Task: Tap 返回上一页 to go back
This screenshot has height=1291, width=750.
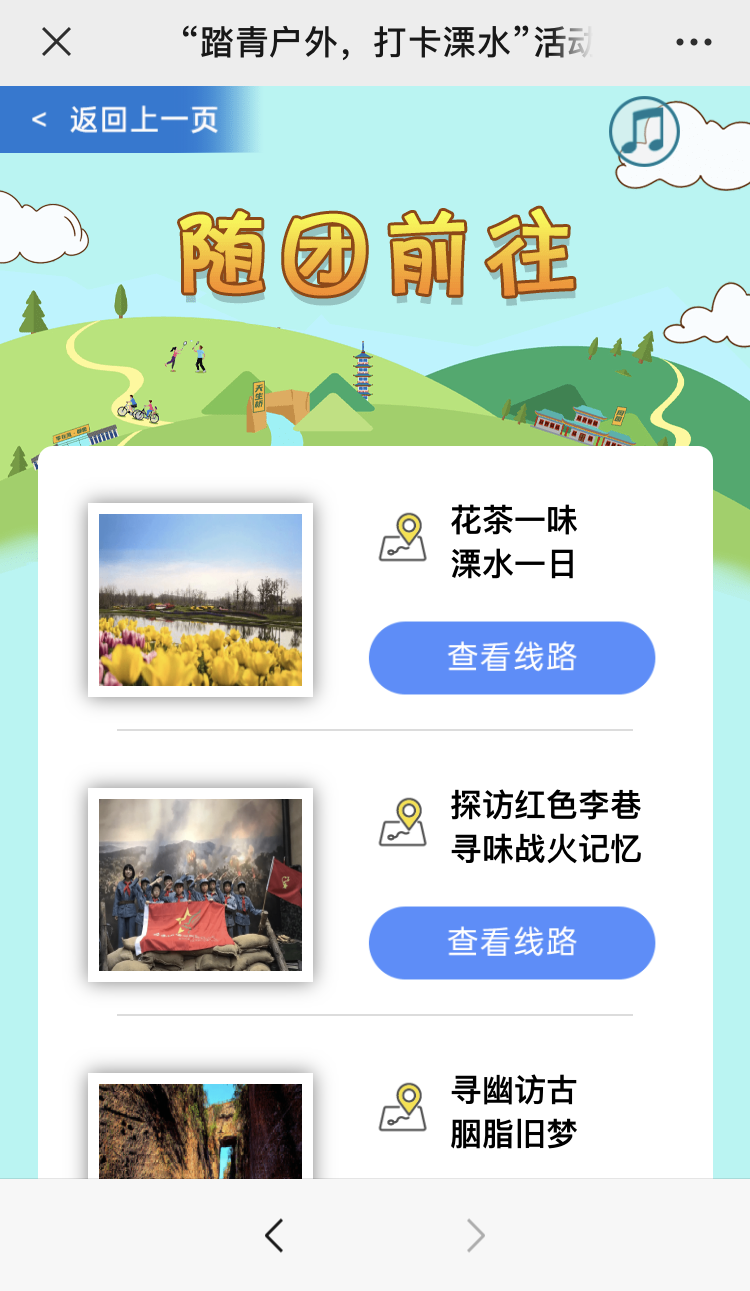Action: pyautogui.click(x=126, y=120)
